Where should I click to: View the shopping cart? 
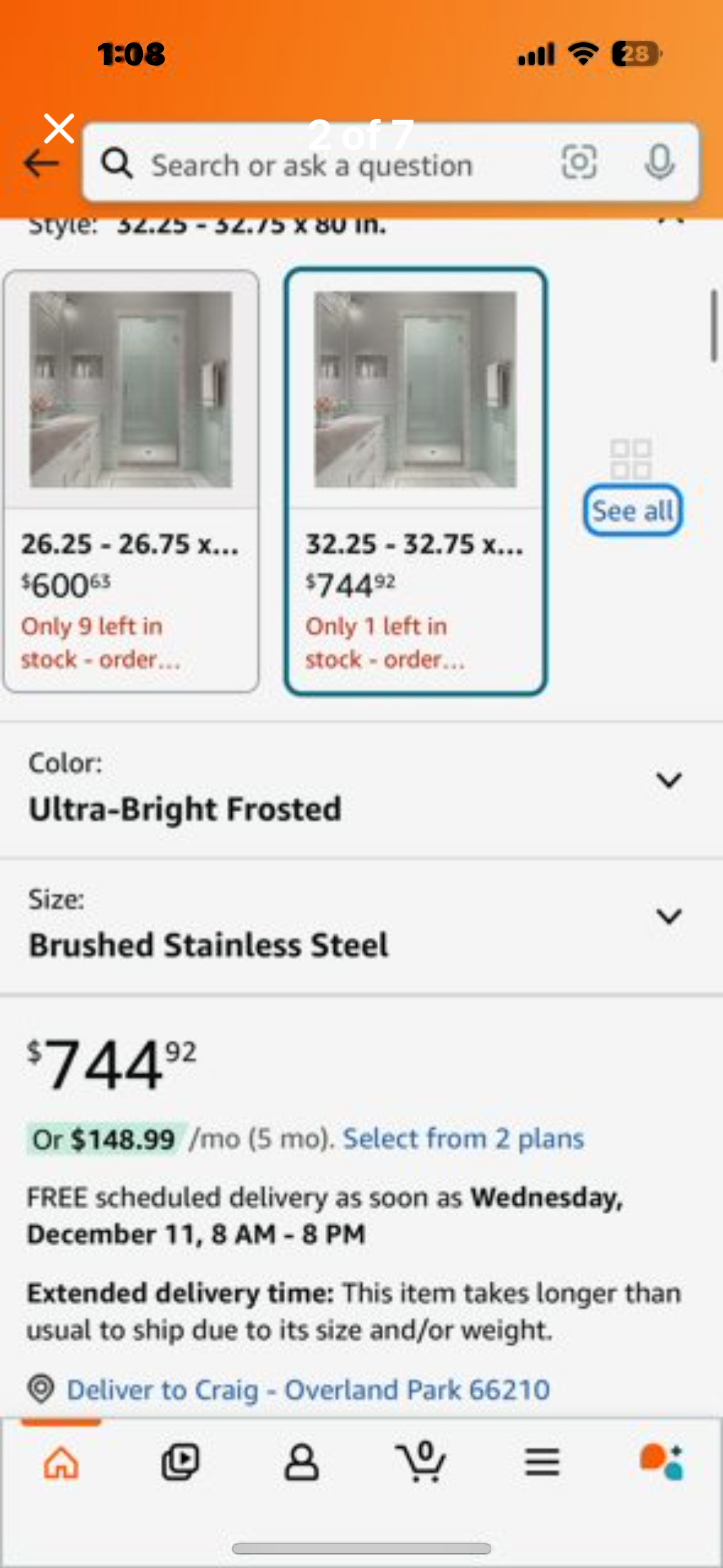421,1463
